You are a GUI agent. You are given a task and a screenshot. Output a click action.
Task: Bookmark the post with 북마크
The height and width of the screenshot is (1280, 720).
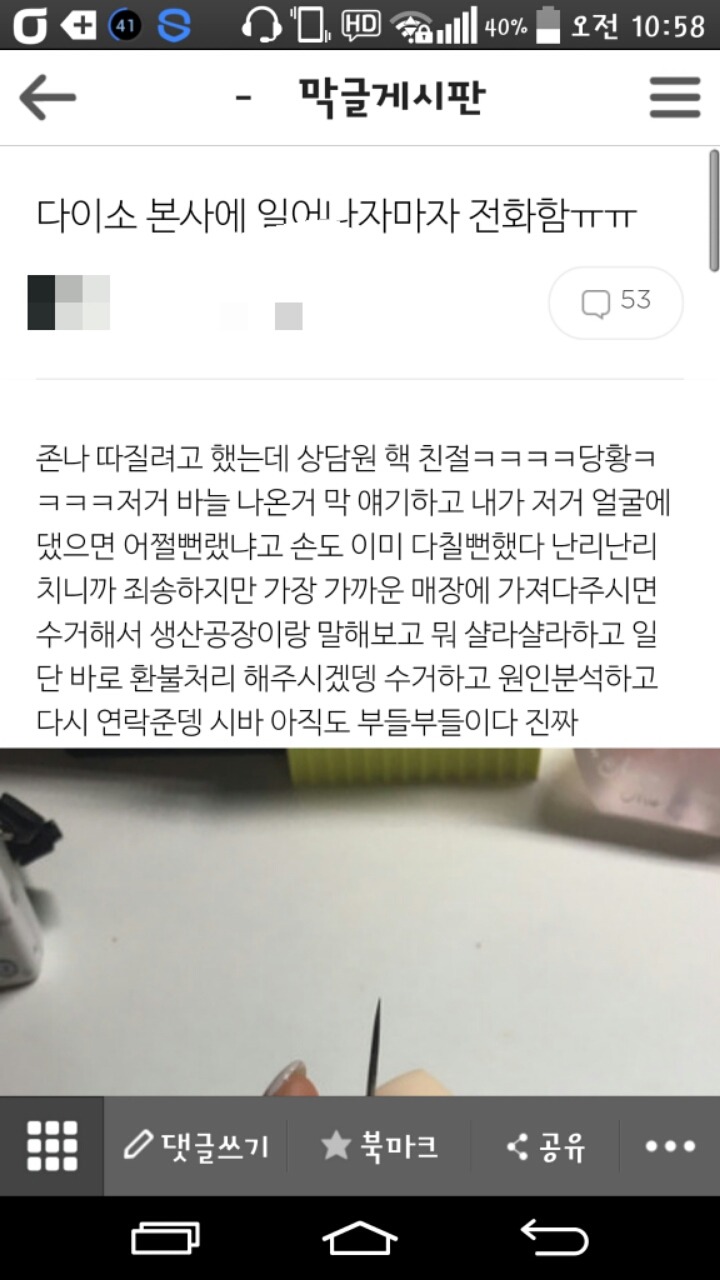[x=380, y=1146]
